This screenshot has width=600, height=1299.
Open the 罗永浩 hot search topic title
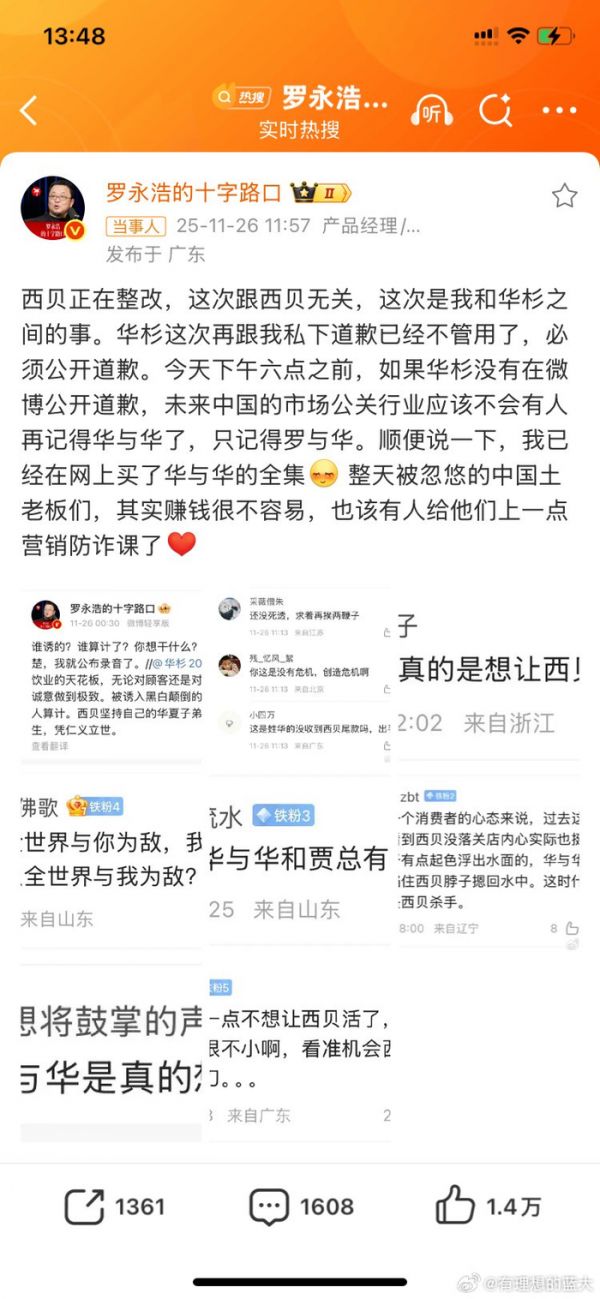pyautogui.click(x=334, y=98)
